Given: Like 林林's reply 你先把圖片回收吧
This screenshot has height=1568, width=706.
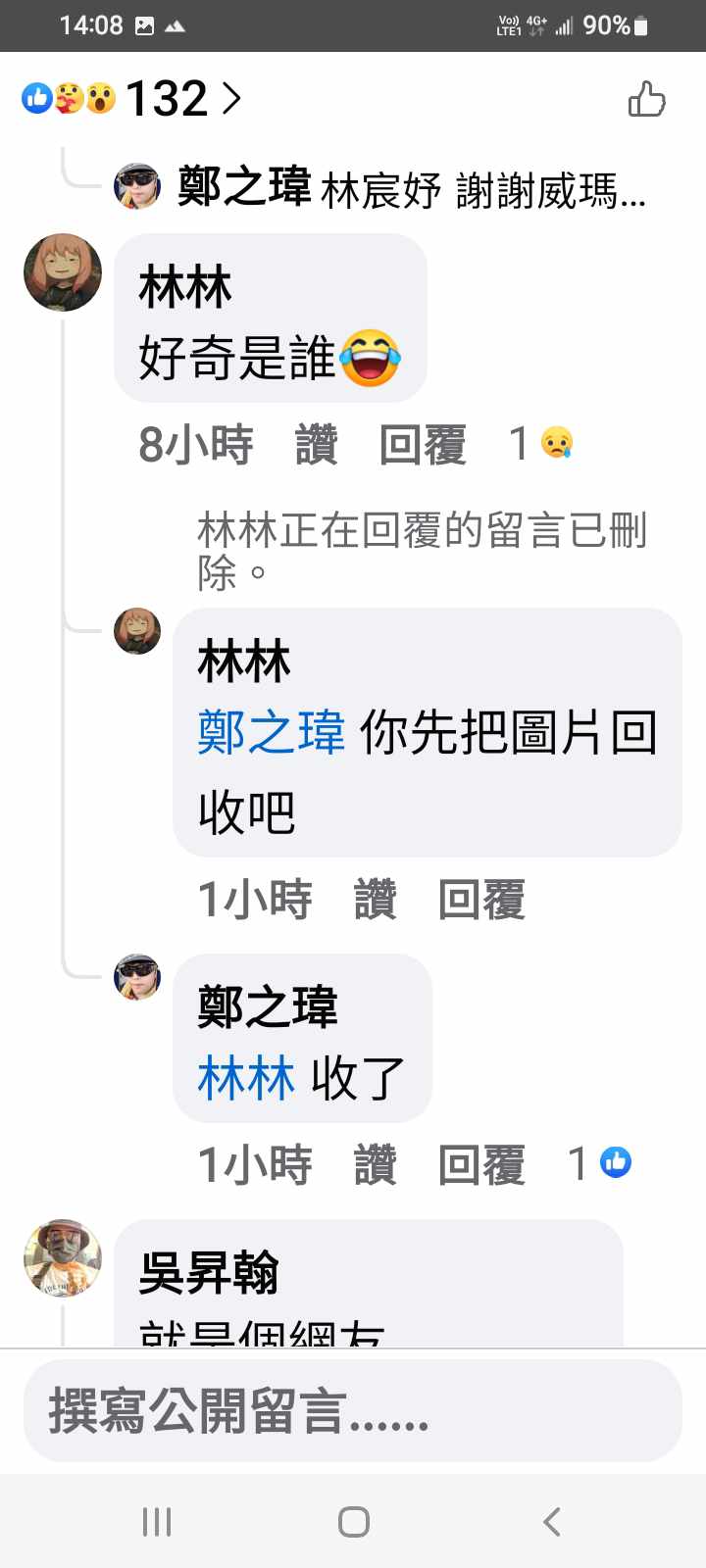Looking at the screenshot, I should [375, 899].
